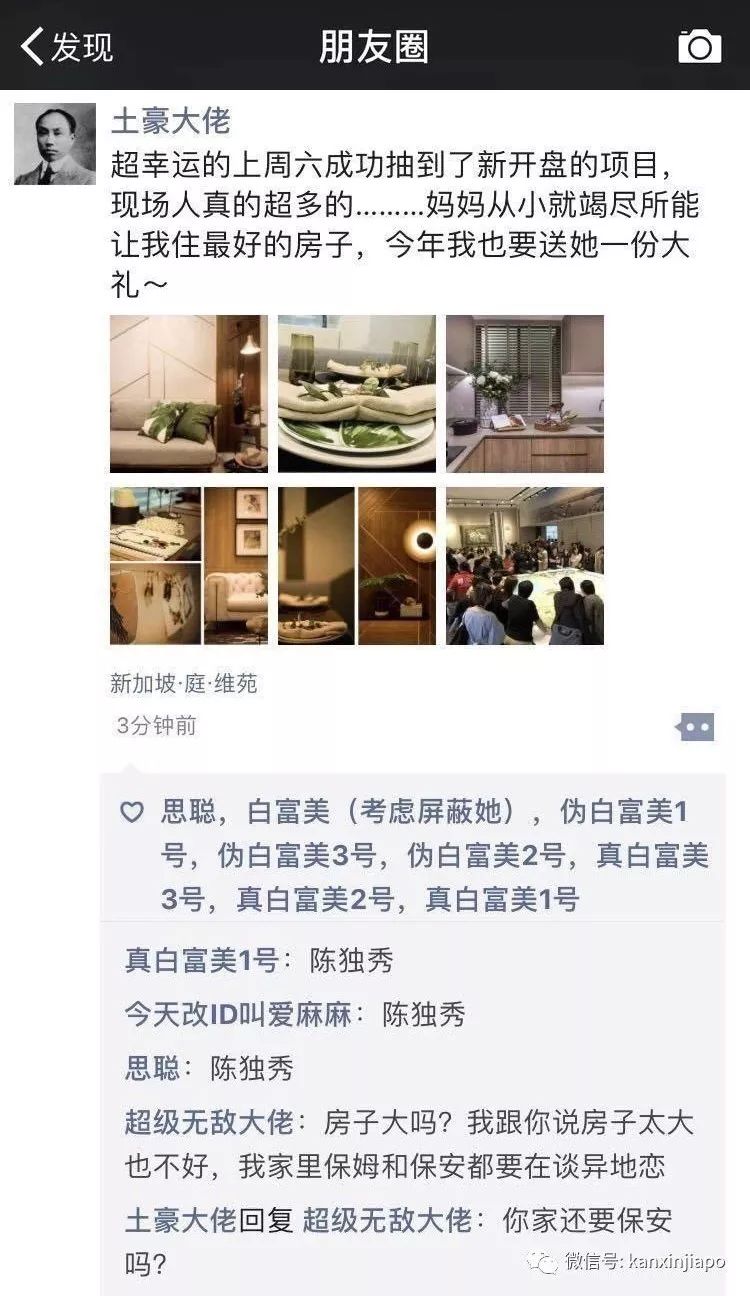Open 土豪大佬's profile avatar
This screenshot has width=750, height=1296.
[55, 144]
